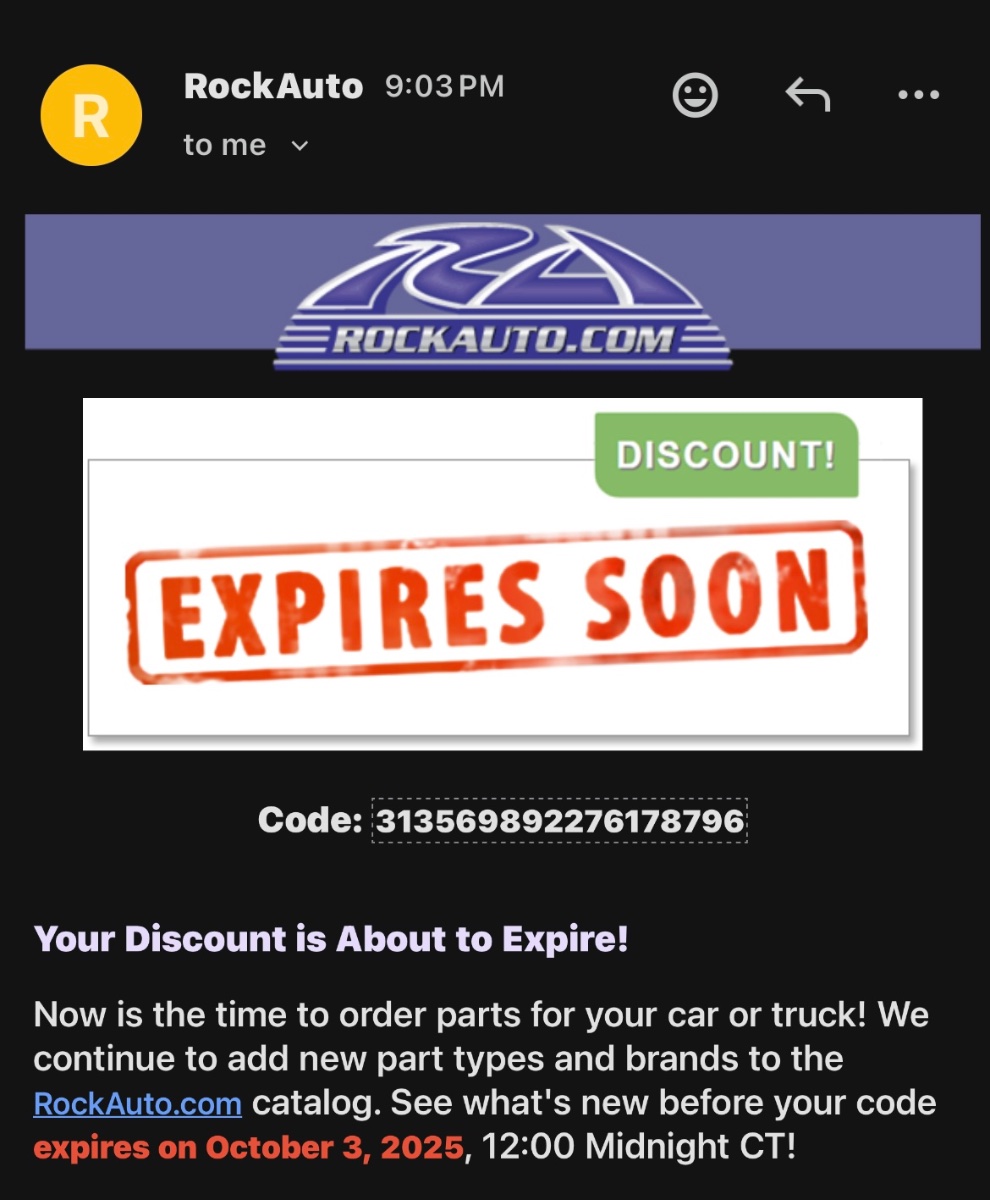Viewport: 990px width, 1200px height.
Task: Open RockAuto's sender avatar
Action: pyautogui.click(x=91, y=117)
